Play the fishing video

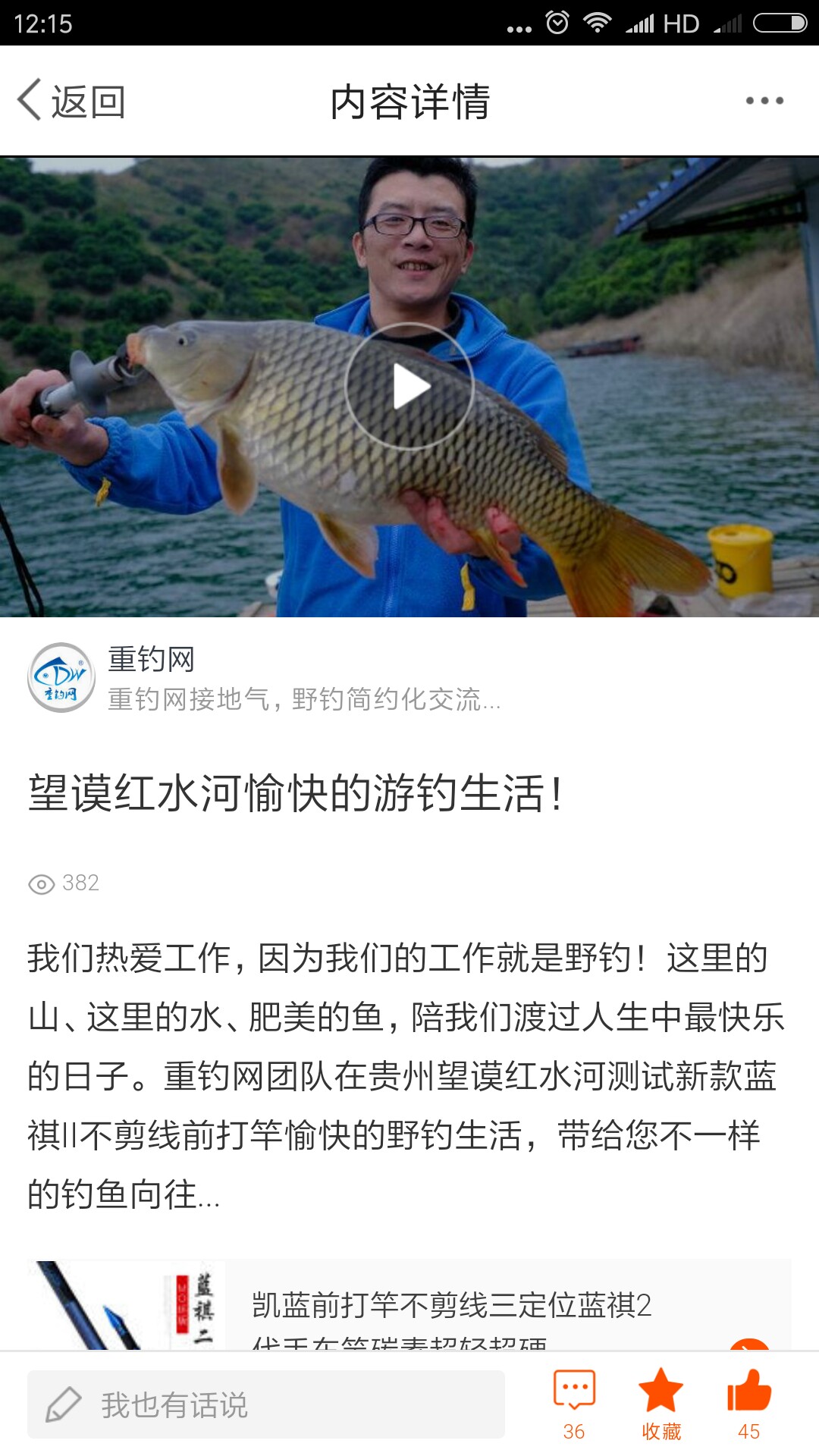409,387
